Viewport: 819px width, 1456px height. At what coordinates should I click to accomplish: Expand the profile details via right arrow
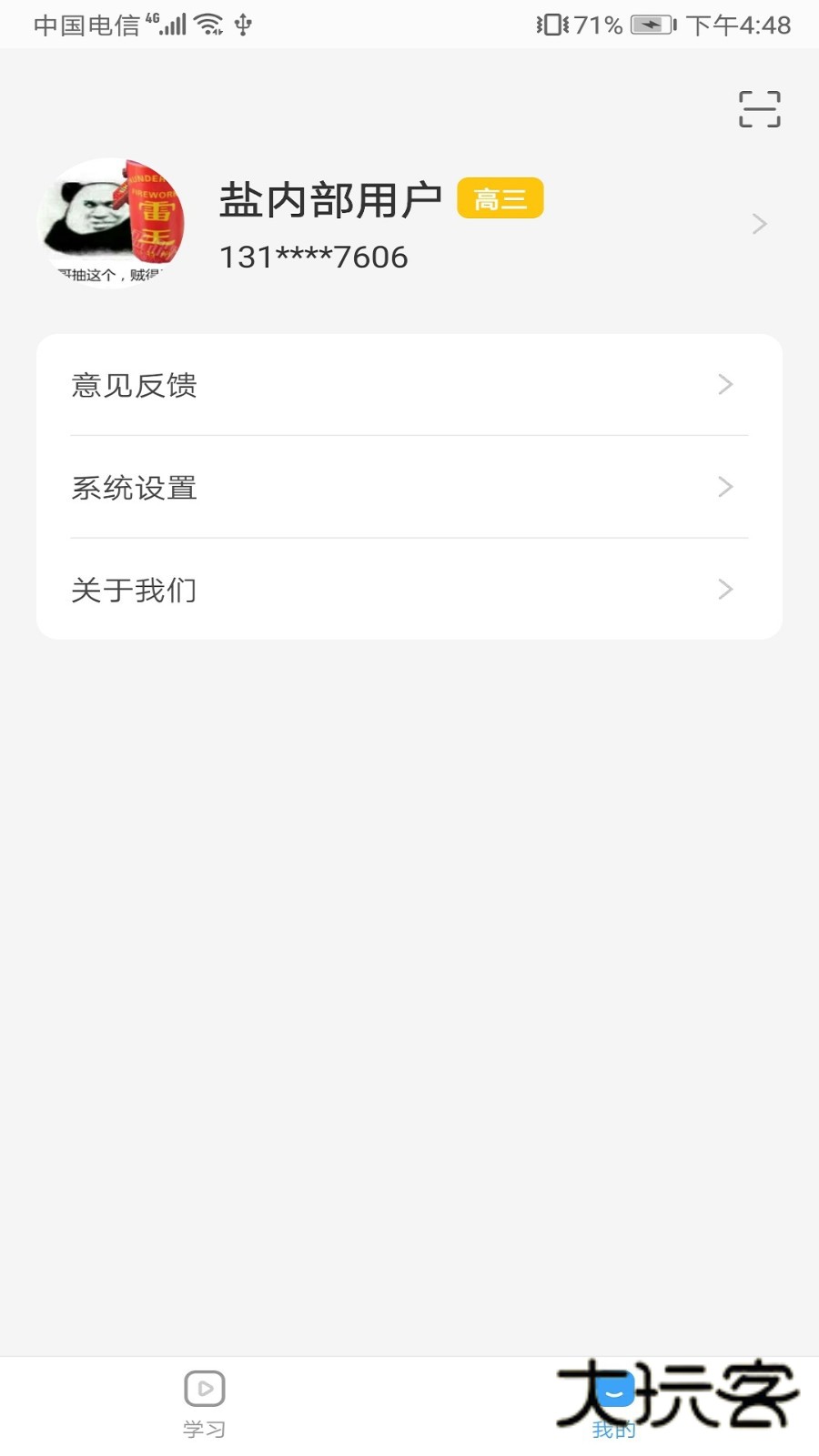(758, 224)
